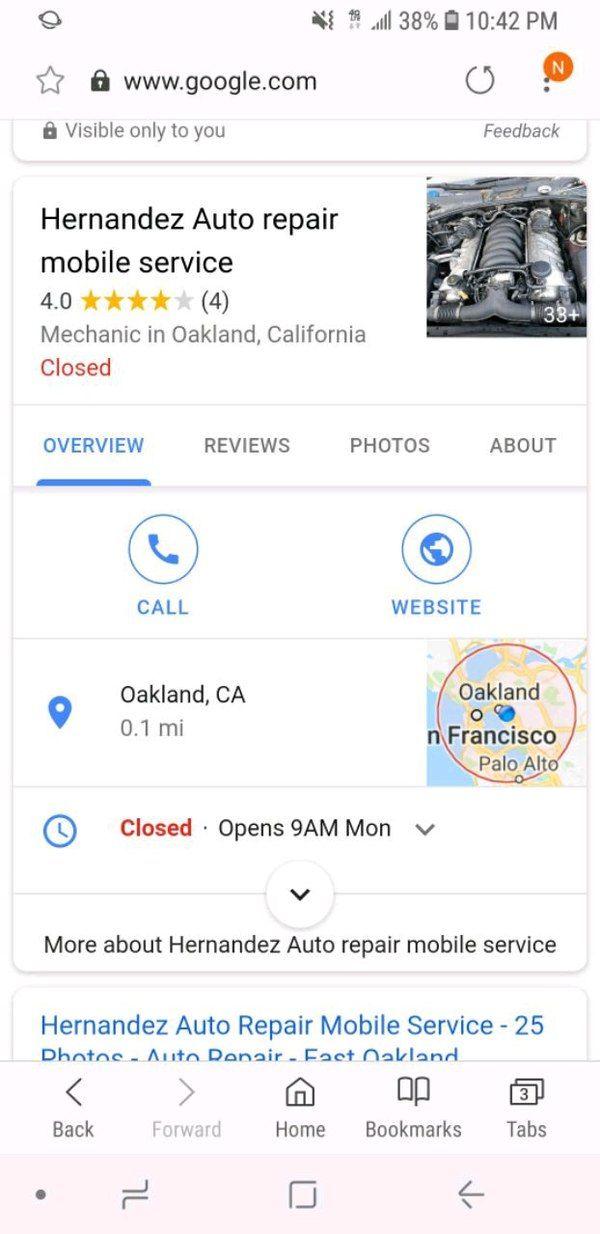Go back in browser toolbar
Image resolution: width=600 pixels, height=1234 pixels.
[x=73, y=1108]
